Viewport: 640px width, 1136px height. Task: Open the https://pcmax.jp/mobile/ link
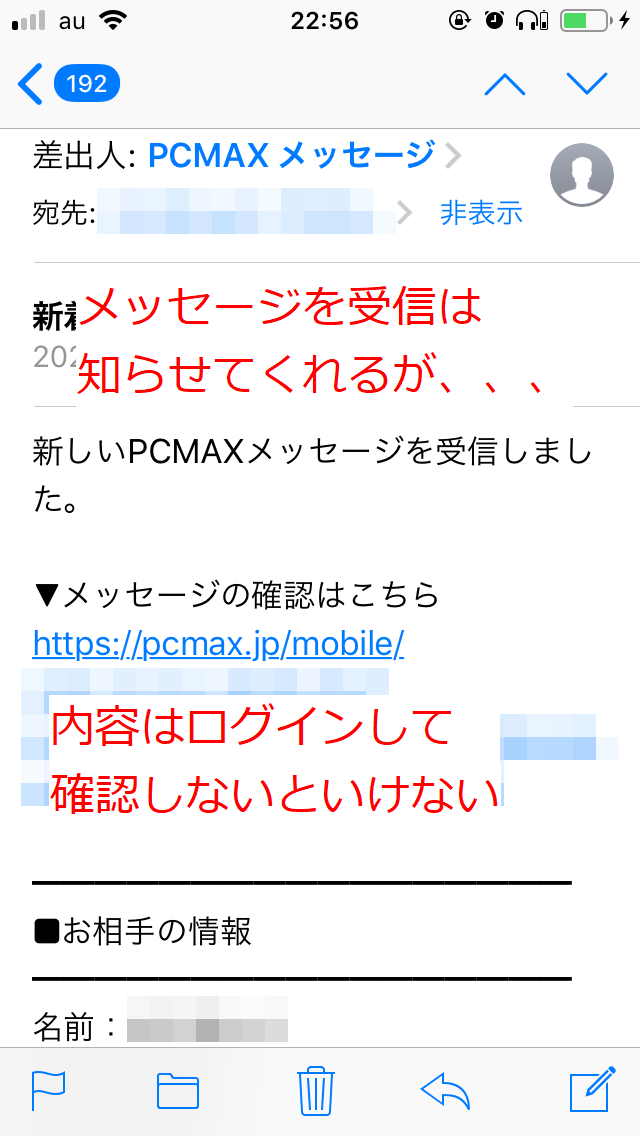(218, 643)
